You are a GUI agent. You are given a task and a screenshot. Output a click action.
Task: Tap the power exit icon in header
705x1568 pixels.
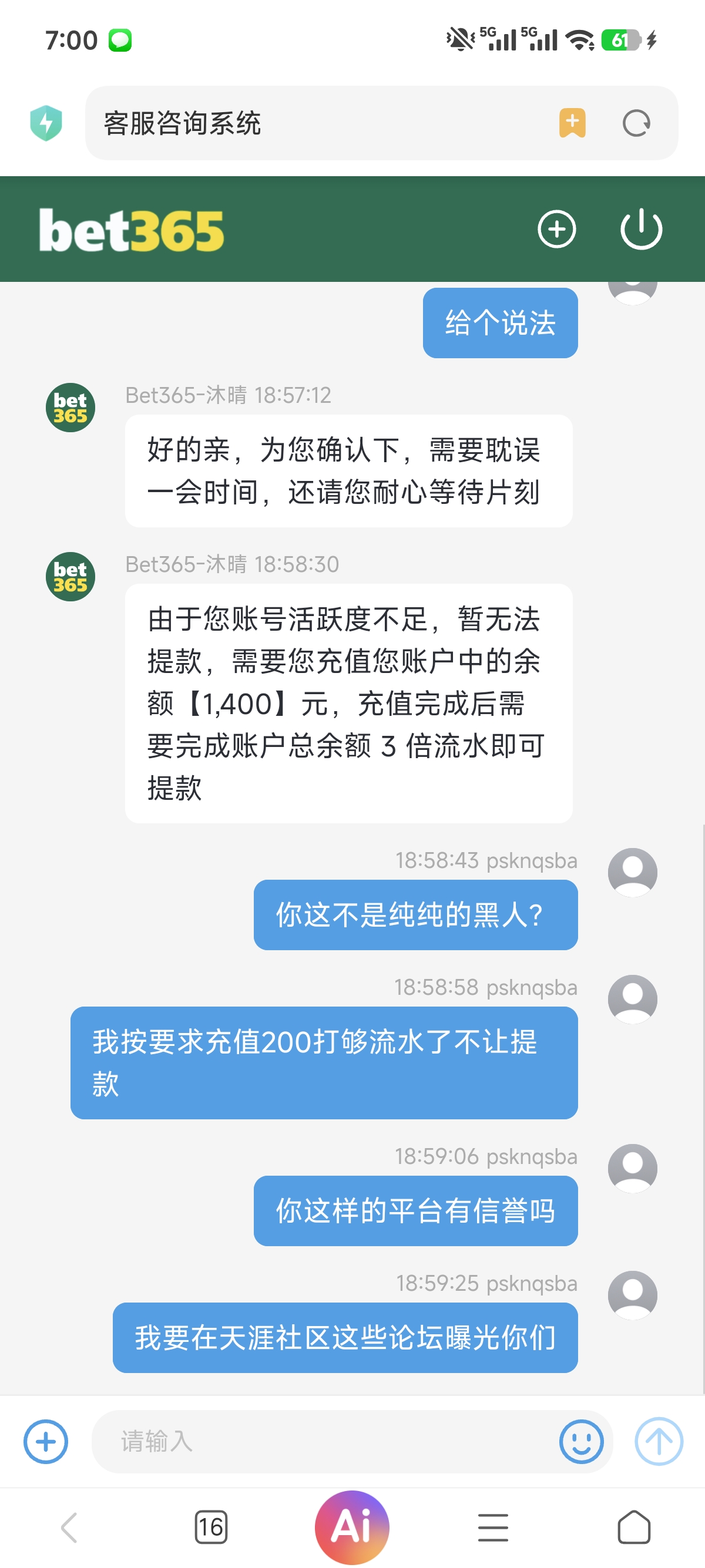tap(641, 230)
